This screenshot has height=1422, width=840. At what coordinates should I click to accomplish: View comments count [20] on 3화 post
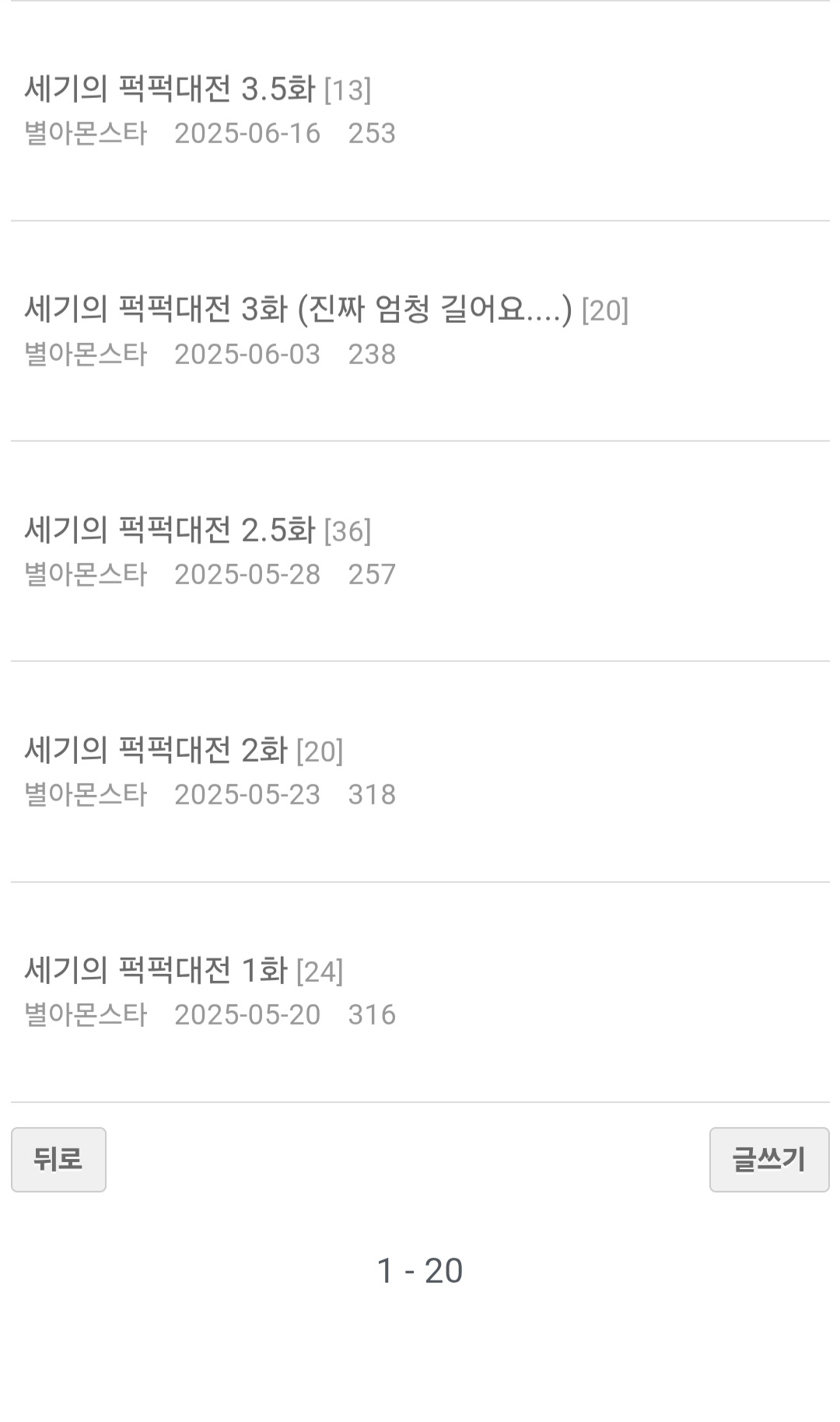pyautogui.click(x=607, y=310)
